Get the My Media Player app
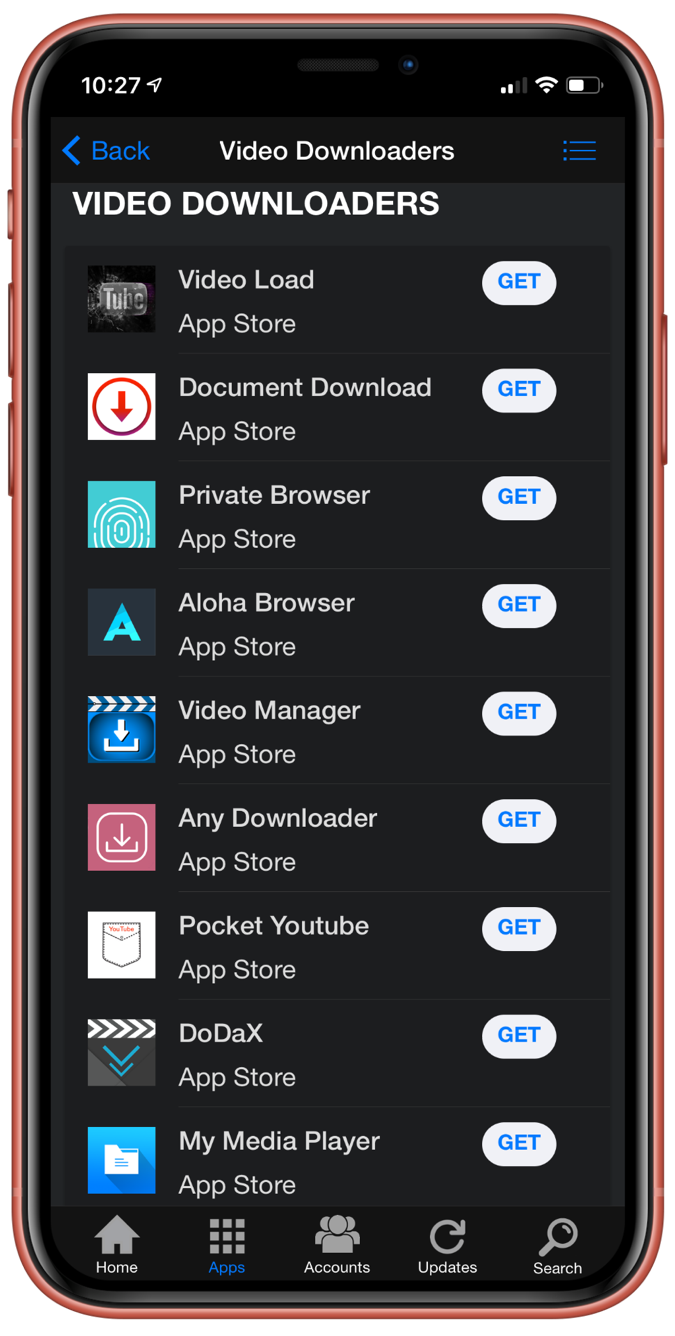The image size is (675, 1336). 518,1143
